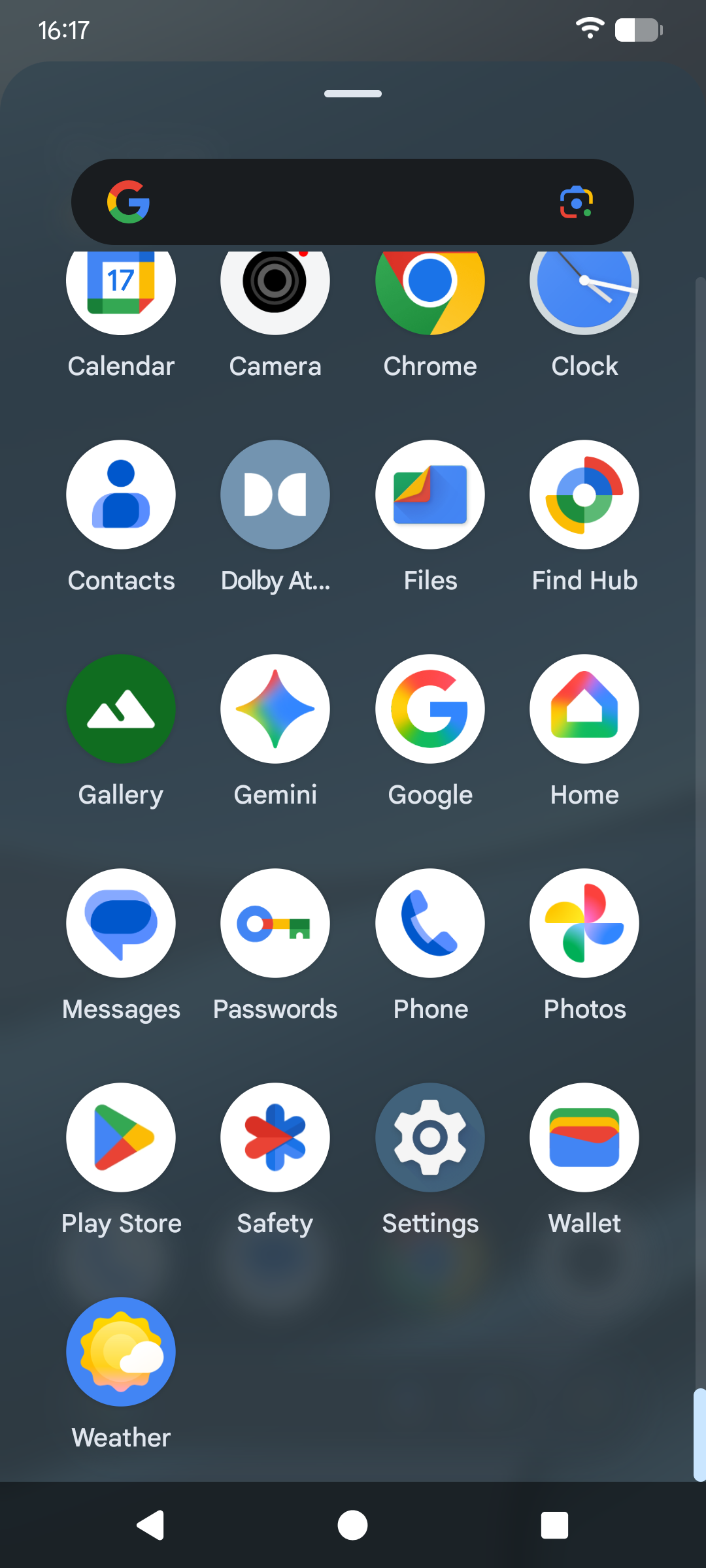Launch the Phone dialer
Image resolution: width=706 pixels, height=1568 pixels.
coord(430,923)
